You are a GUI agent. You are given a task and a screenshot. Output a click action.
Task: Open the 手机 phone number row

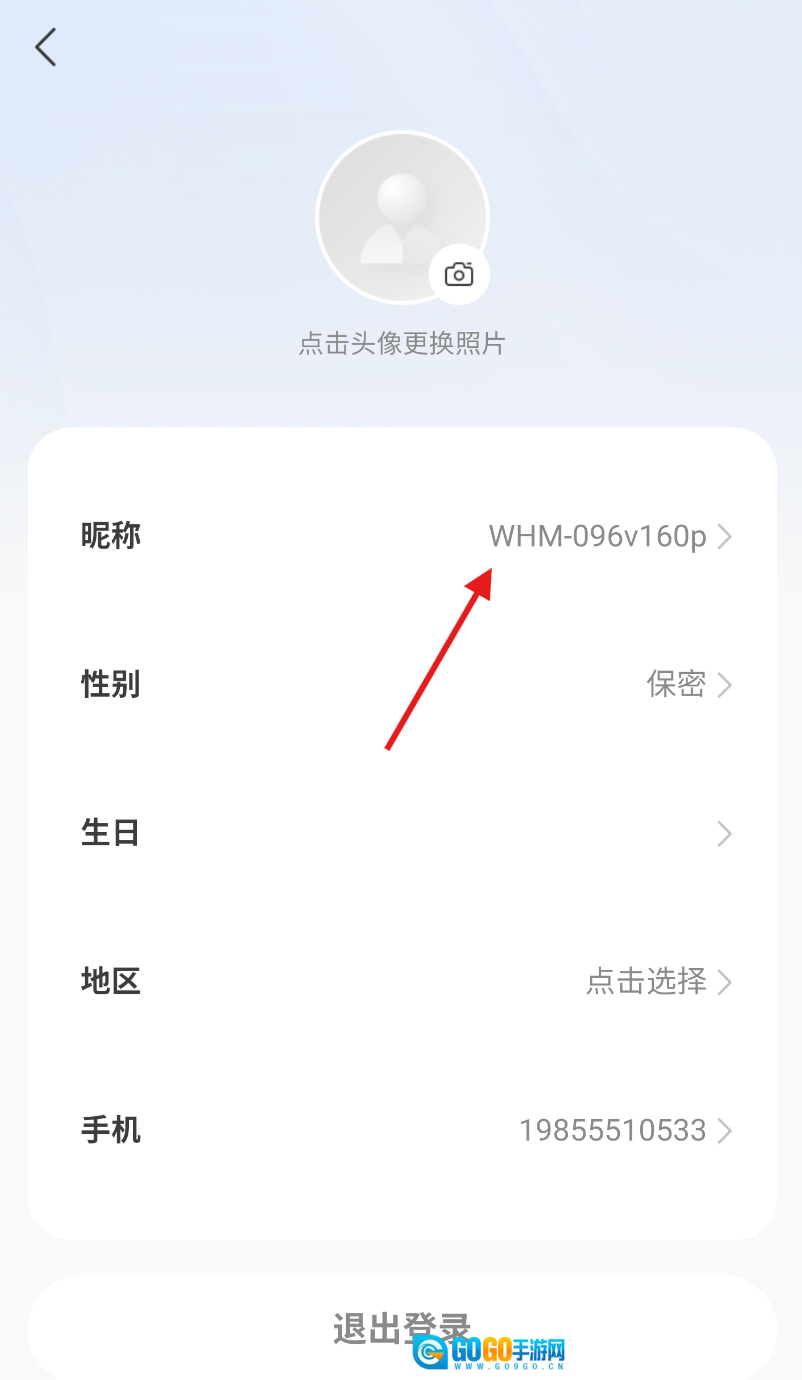[x=402, y=1130]
